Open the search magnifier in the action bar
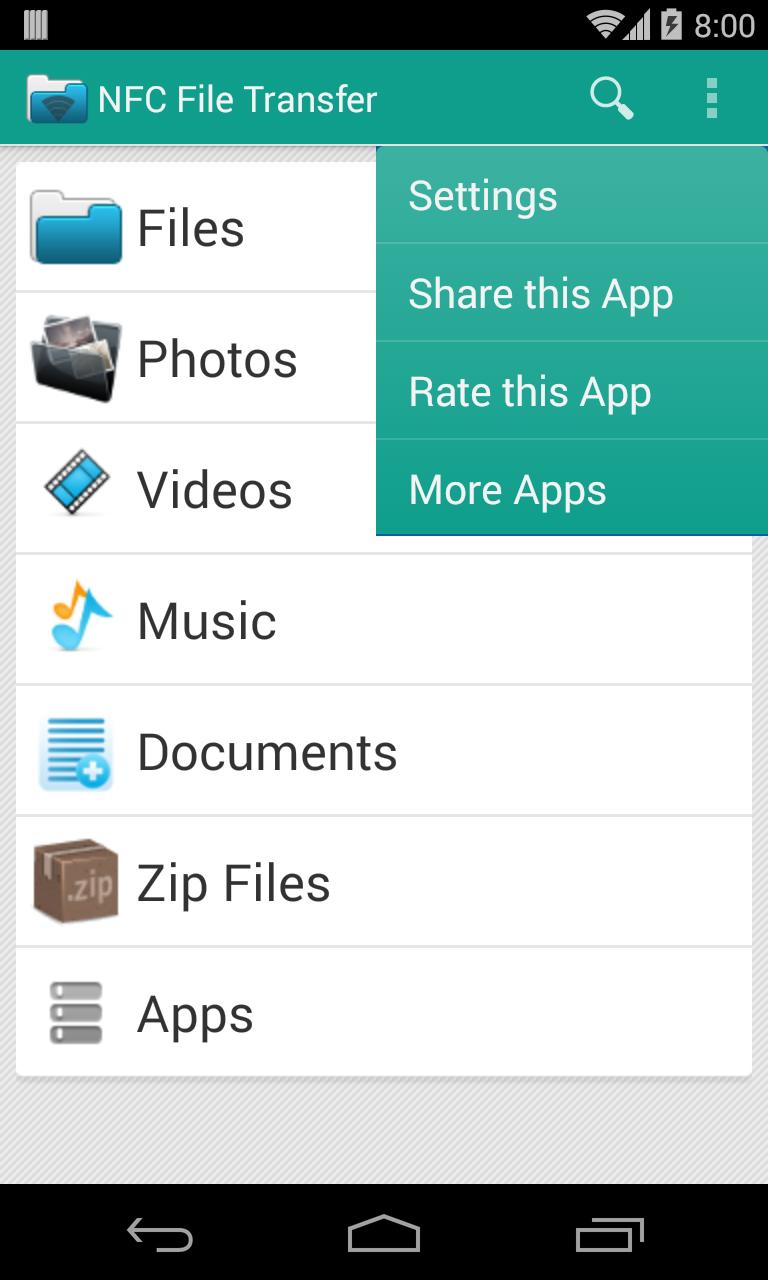Image resolution: width=768 pixels, height=1280 pixels. pyautogui.click(x=610, y=97)
